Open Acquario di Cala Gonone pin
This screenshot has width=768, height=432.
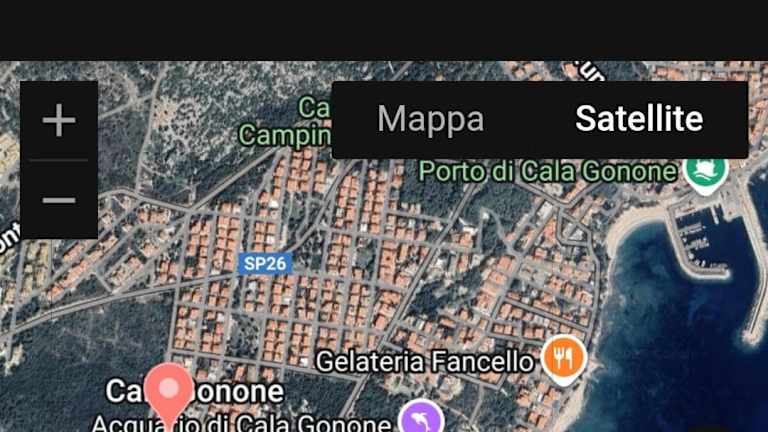pos(422,419)
